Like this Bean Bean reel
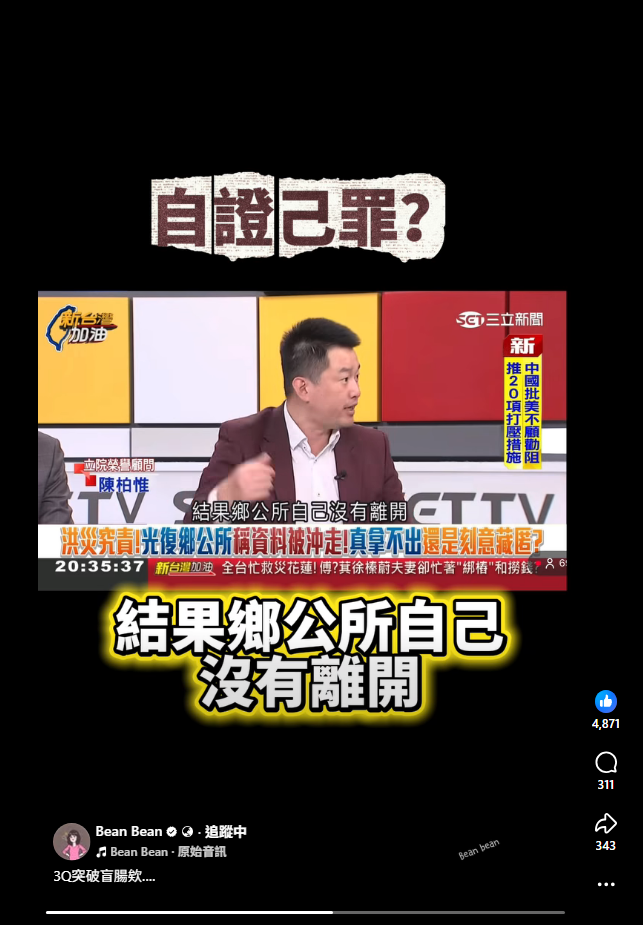Image resolution: width=643 pixels, height=925 pixels. click(x=605, y=701)
